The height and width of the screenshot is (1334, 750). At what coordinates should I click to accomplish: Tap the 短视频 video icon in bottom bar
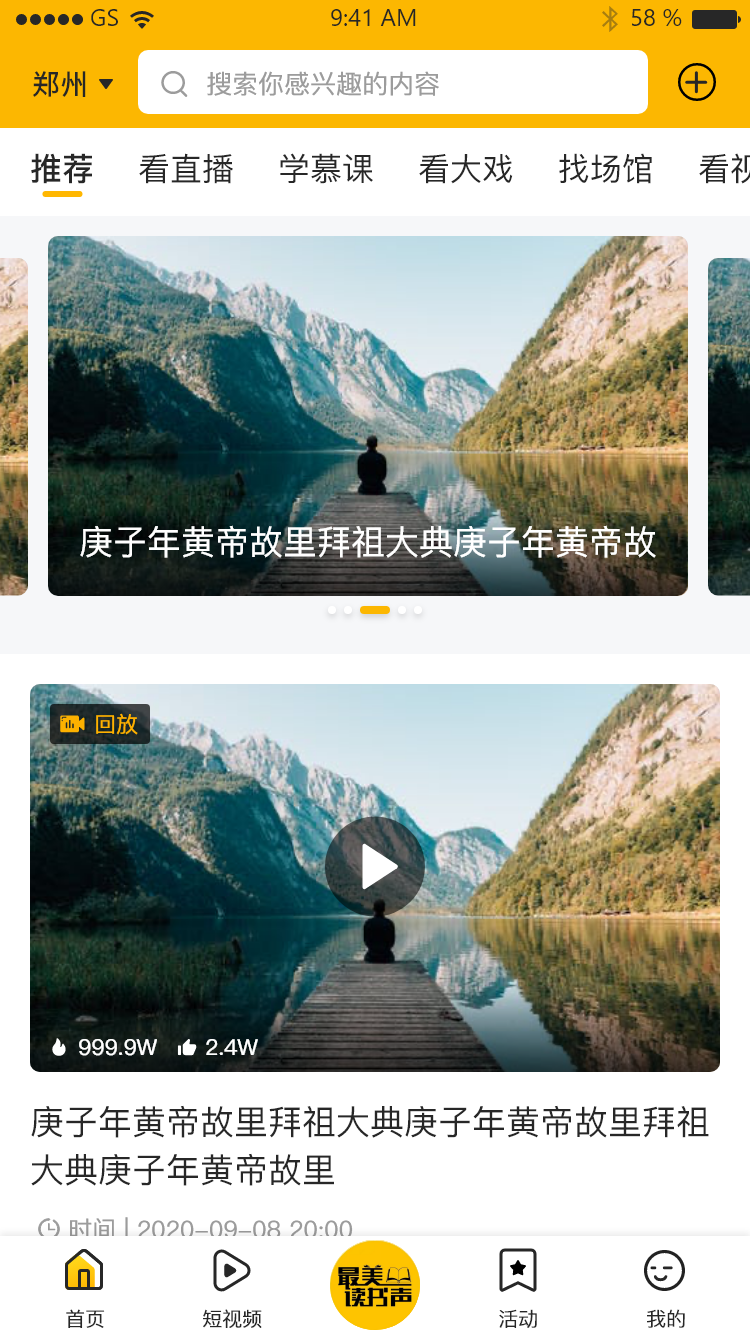(x=231, y=1271)
